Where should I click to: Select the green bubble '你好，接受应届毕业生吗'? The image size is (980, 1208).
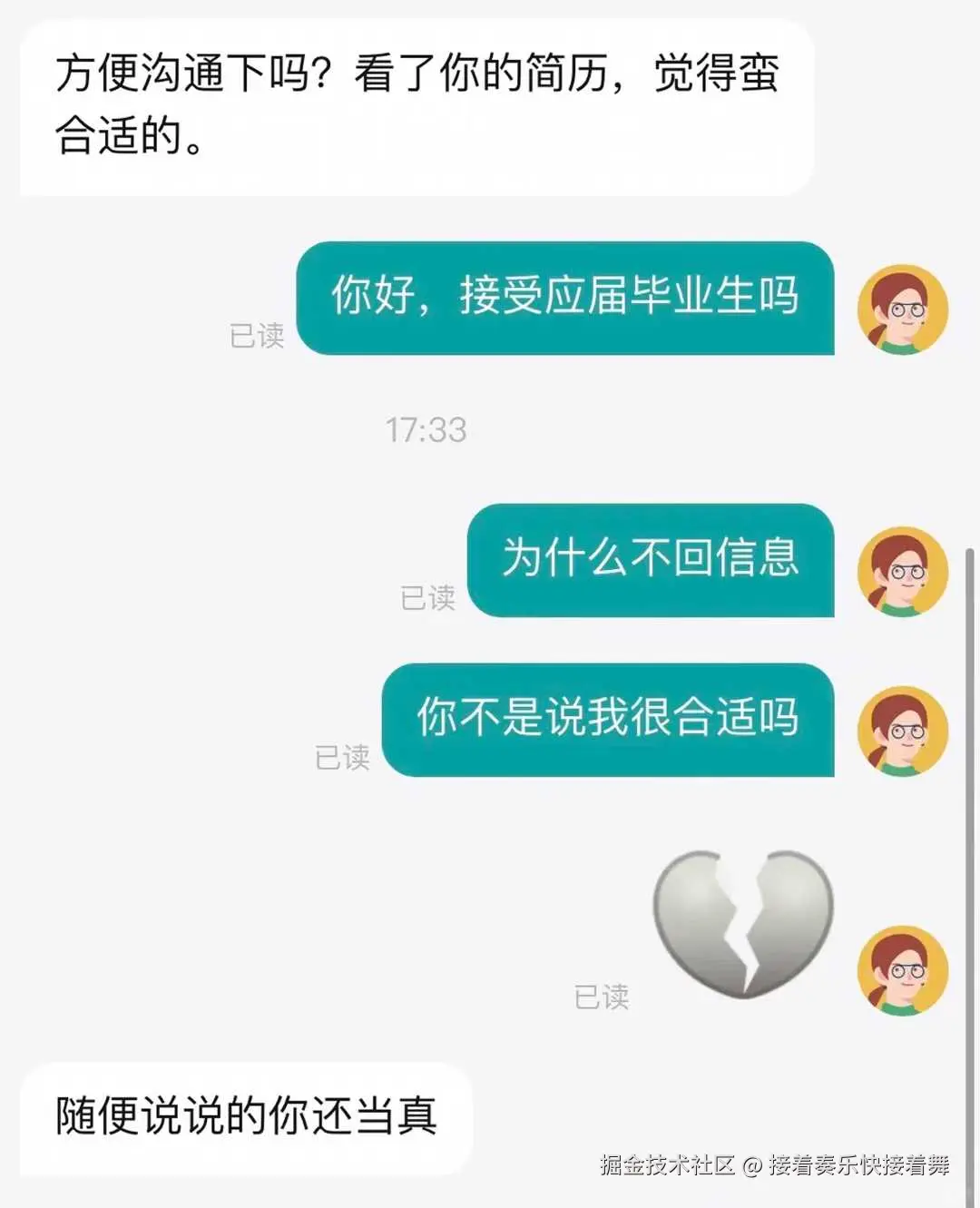[x=572, y=301]
